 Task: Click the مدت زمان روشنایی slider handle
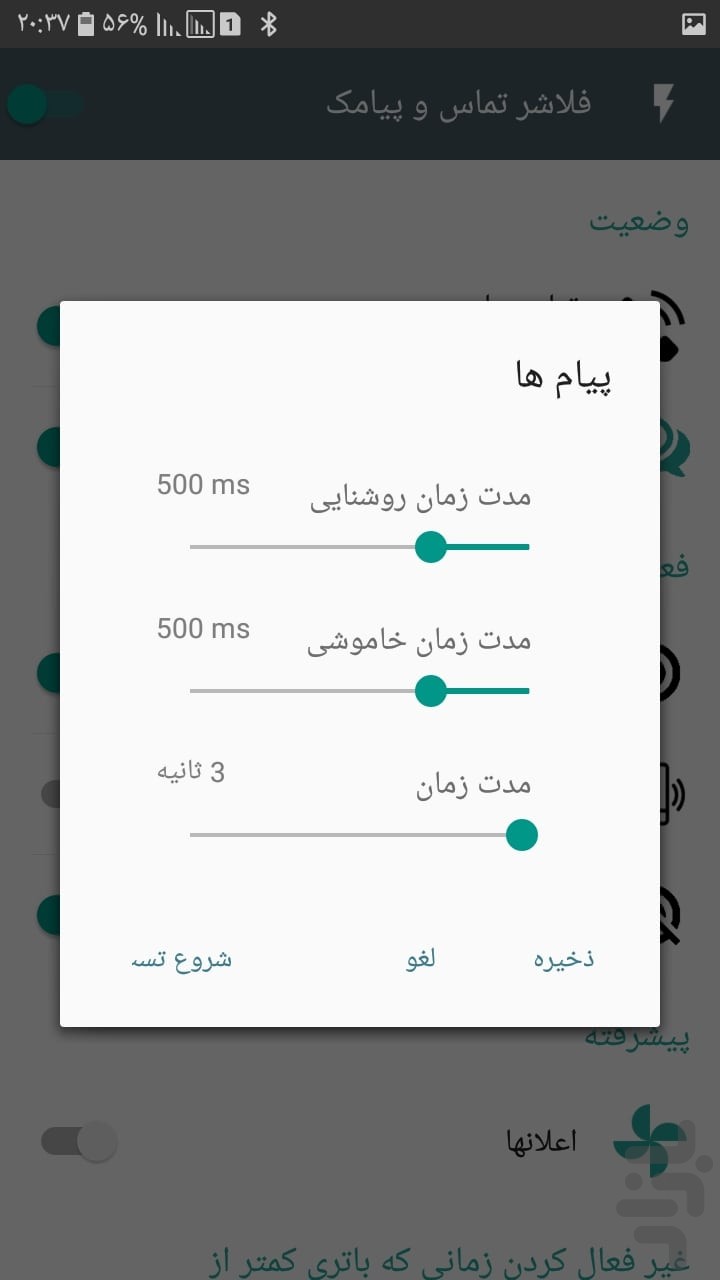tap(431, 546)
